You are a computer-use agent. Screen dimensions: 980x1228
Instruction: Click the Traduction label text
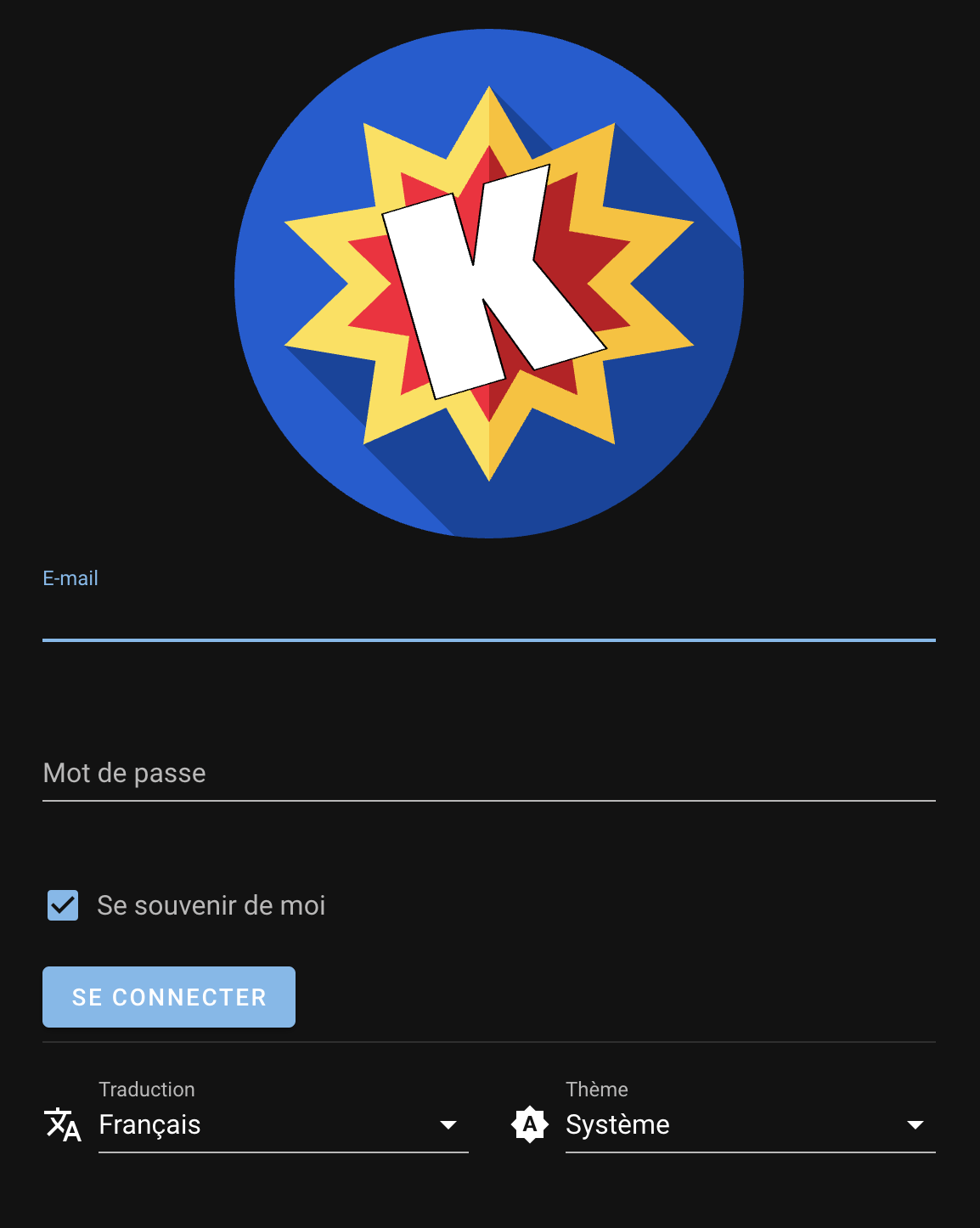[x=146, y=1089]
